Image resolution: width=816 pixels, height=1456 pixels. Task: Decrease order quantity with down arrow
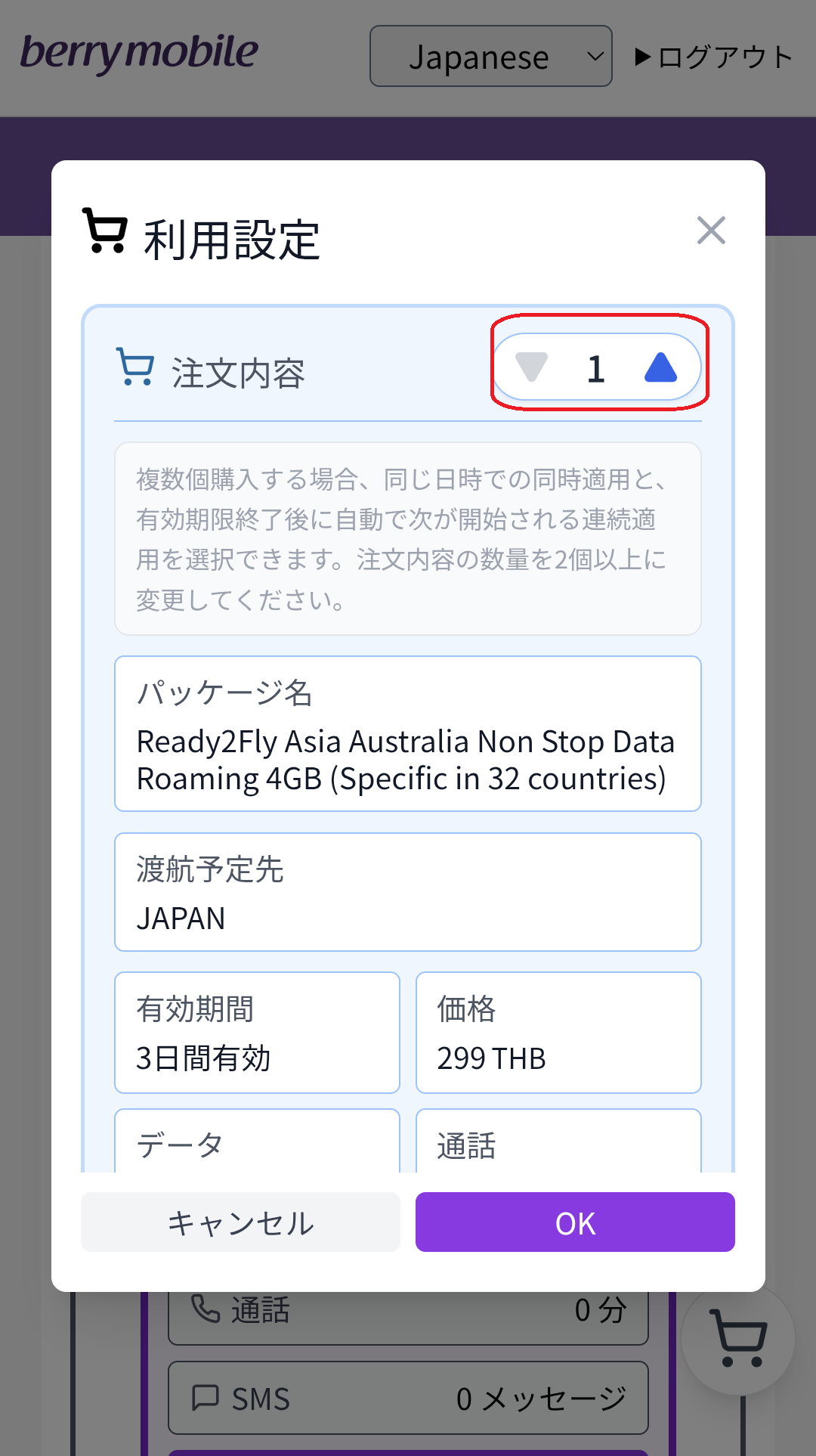coord(531,367)
